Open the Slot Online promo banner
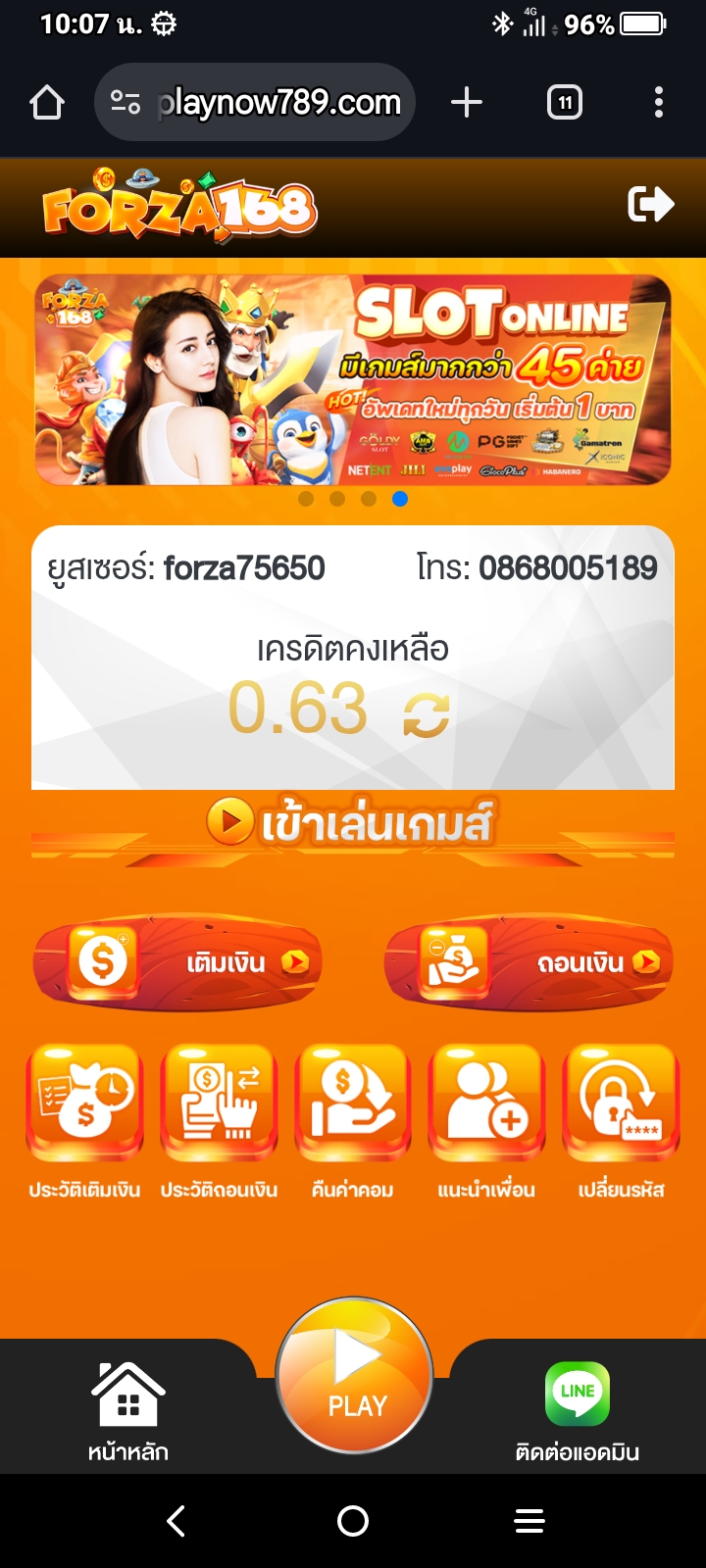This screenshot has height=1568, width=706. tap(353, 380)
